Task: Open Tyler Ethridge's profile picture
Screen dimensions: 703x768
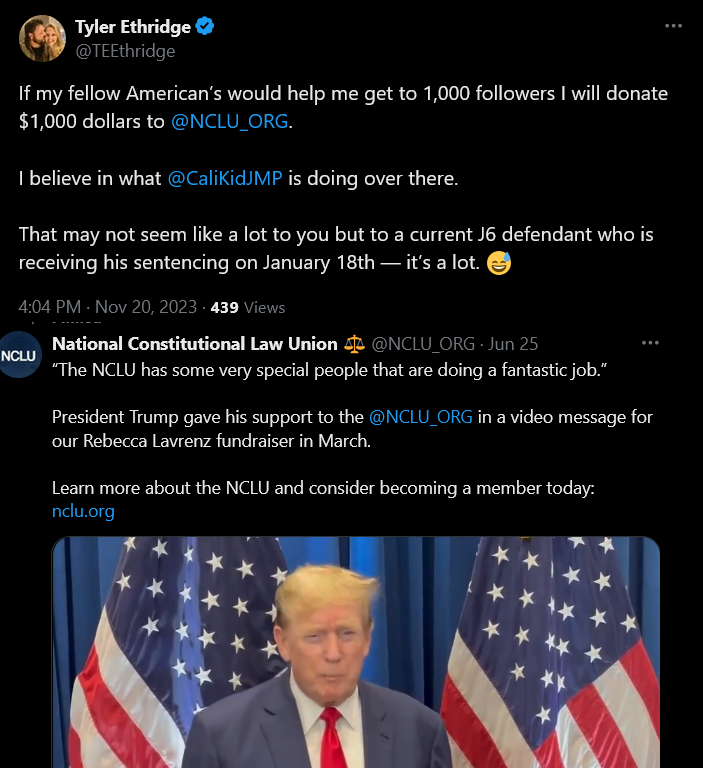Action: (x=42, y=39)
